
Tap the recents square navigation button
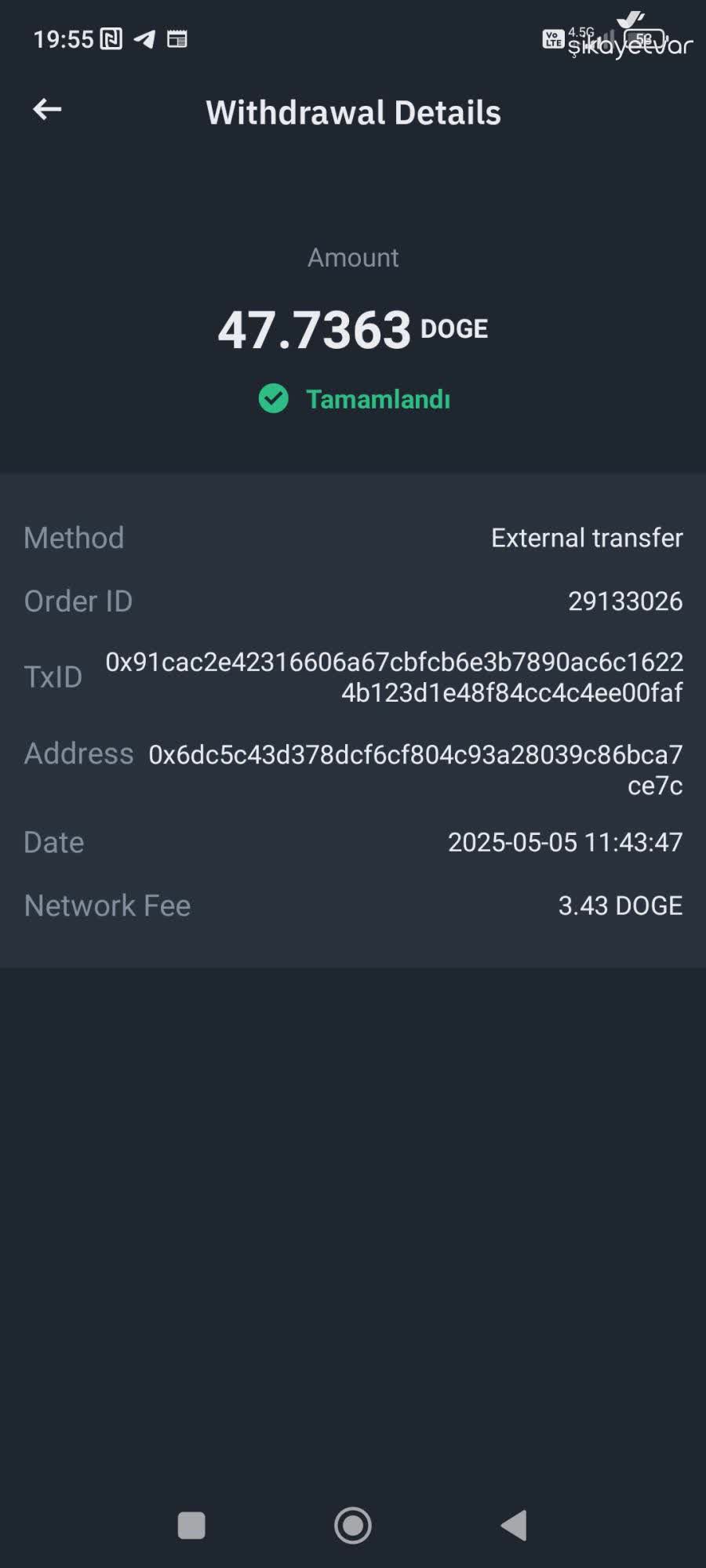(191, 1524)
